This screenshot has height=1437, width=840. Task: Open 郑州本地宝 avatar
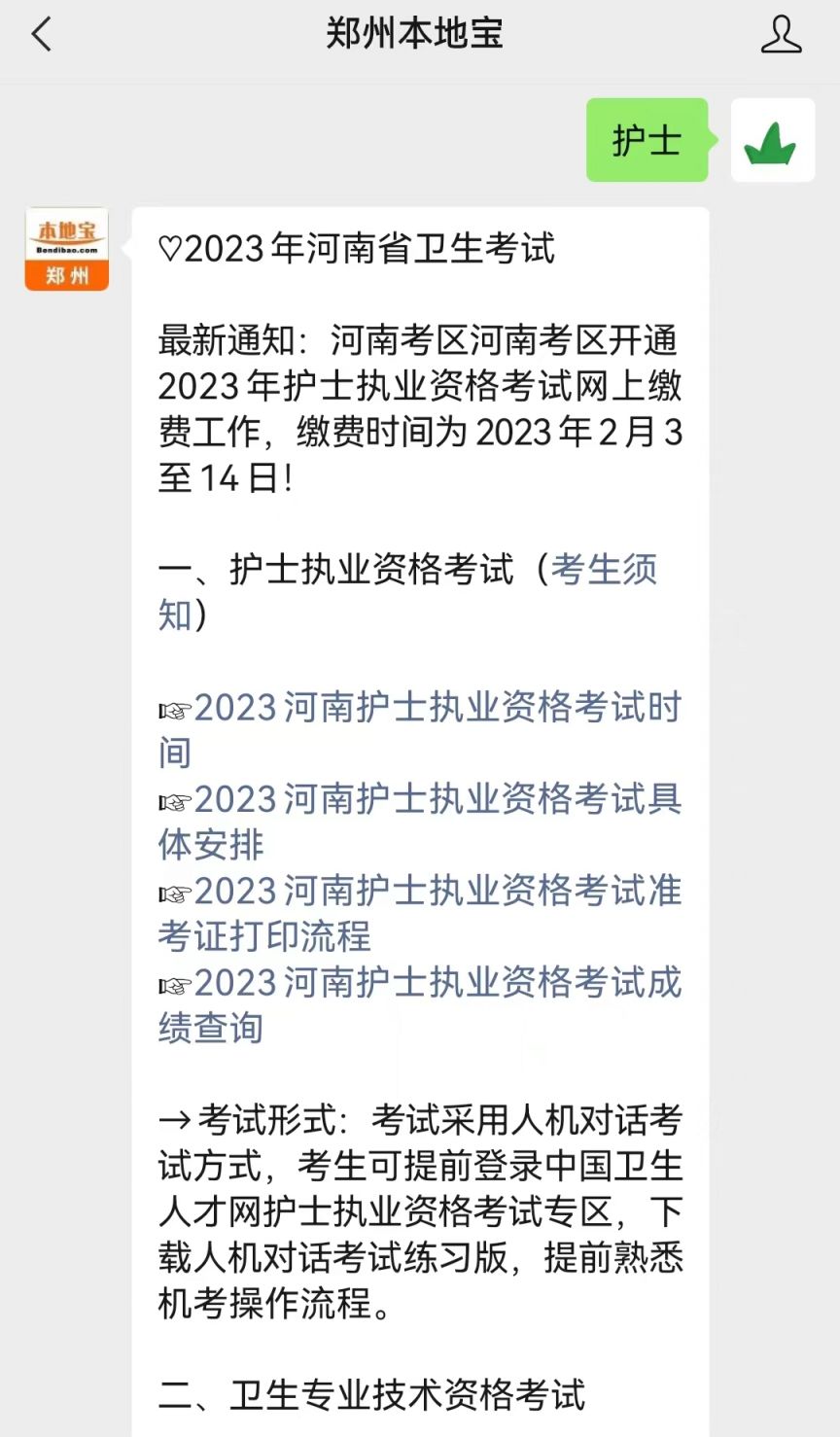[67, 249]
